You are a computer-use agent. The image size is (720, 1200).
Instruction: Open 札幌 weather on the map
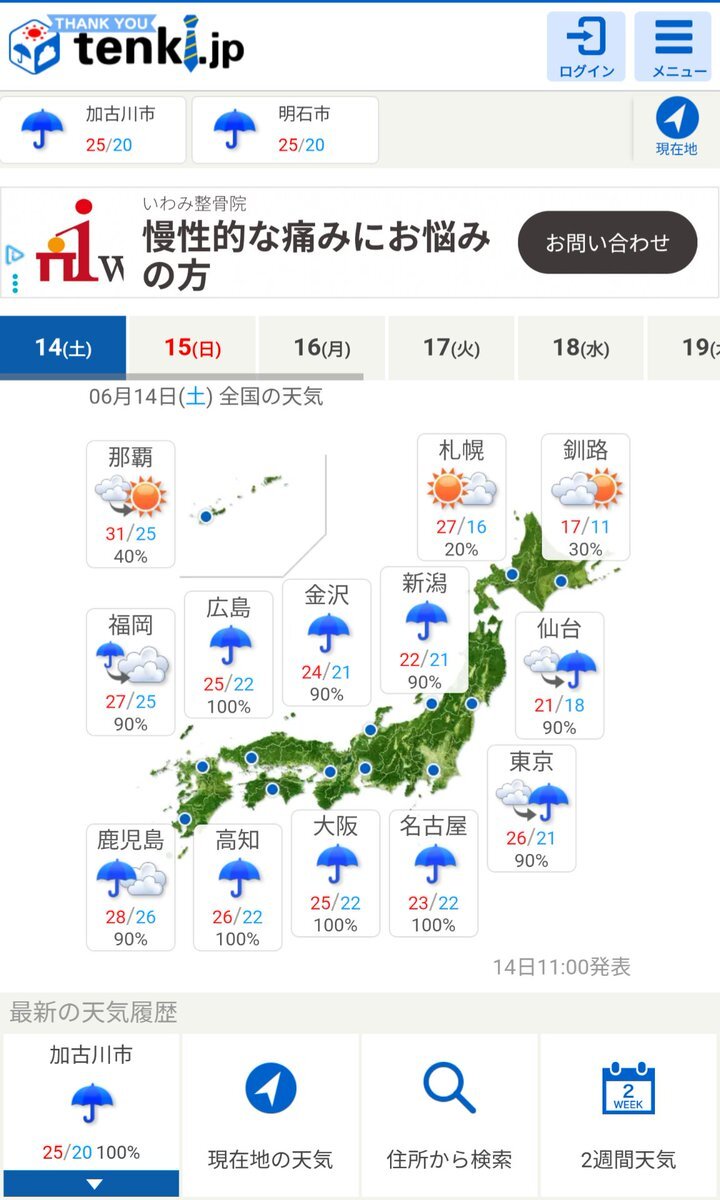[462, 497]
